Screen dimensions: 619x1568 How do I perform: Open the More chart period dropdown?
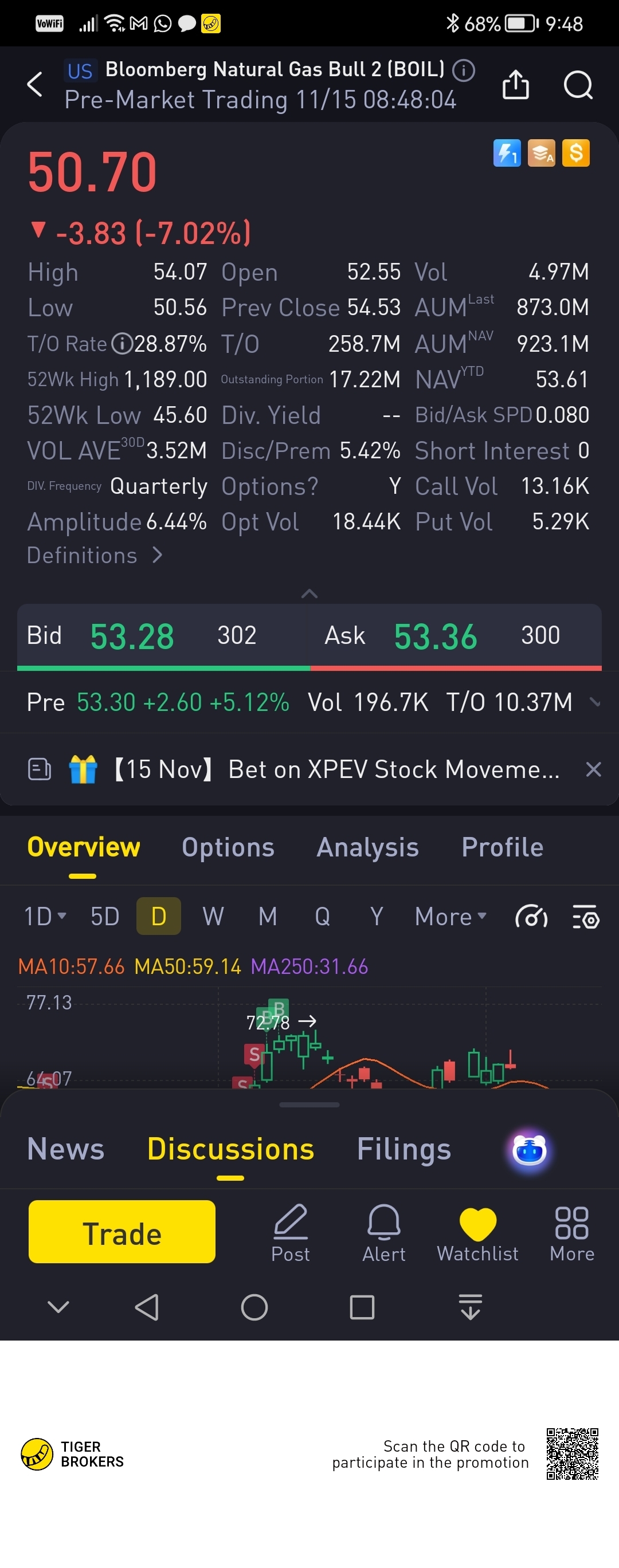450,916
